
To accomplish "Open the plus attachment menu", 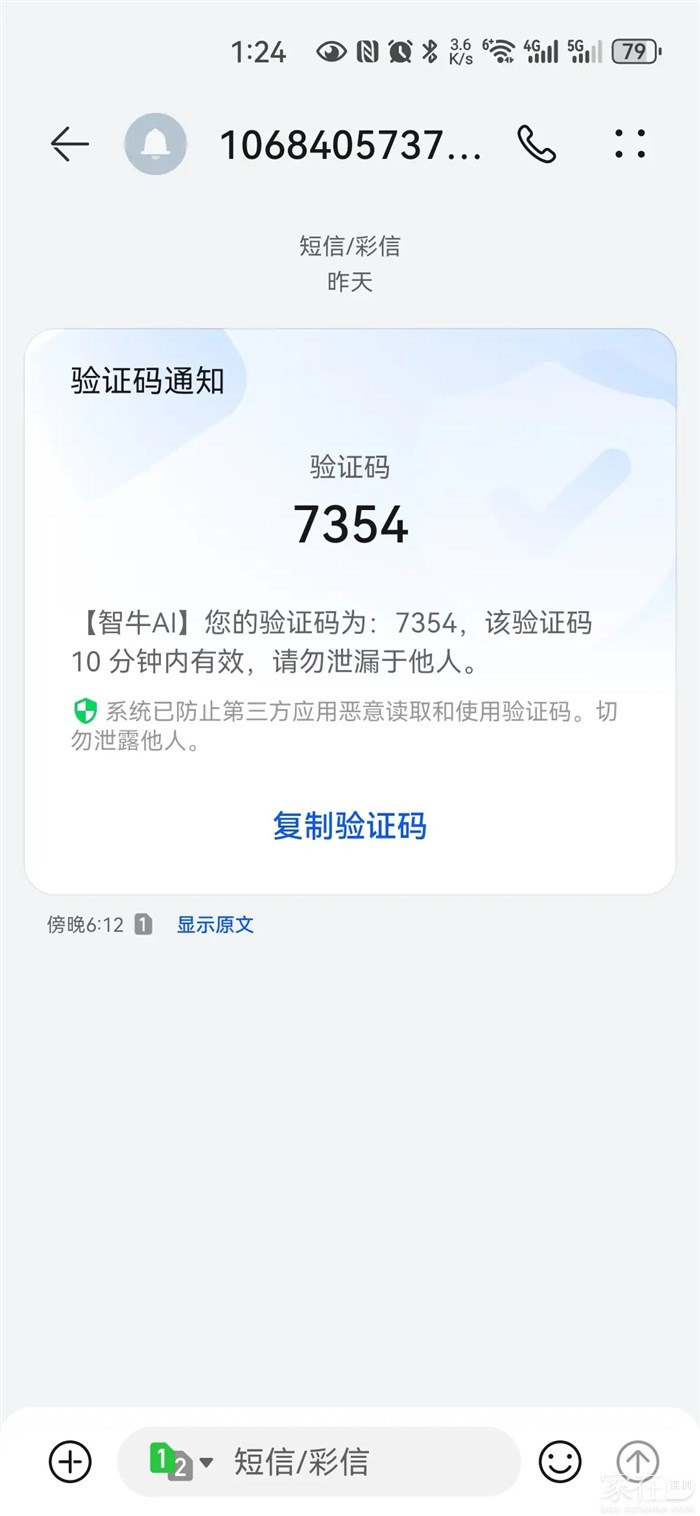I will point(70,1461).
